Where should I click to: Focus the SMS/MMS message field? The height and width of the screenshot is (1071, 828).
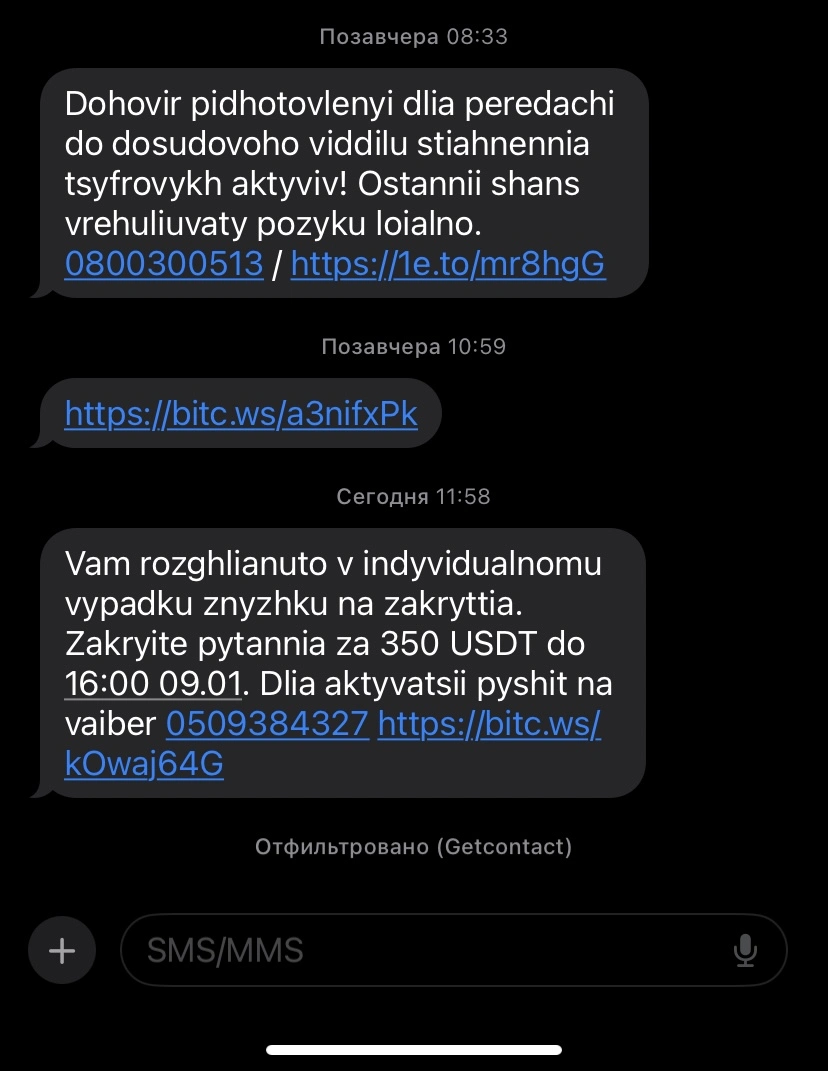[x=420, y=950]
